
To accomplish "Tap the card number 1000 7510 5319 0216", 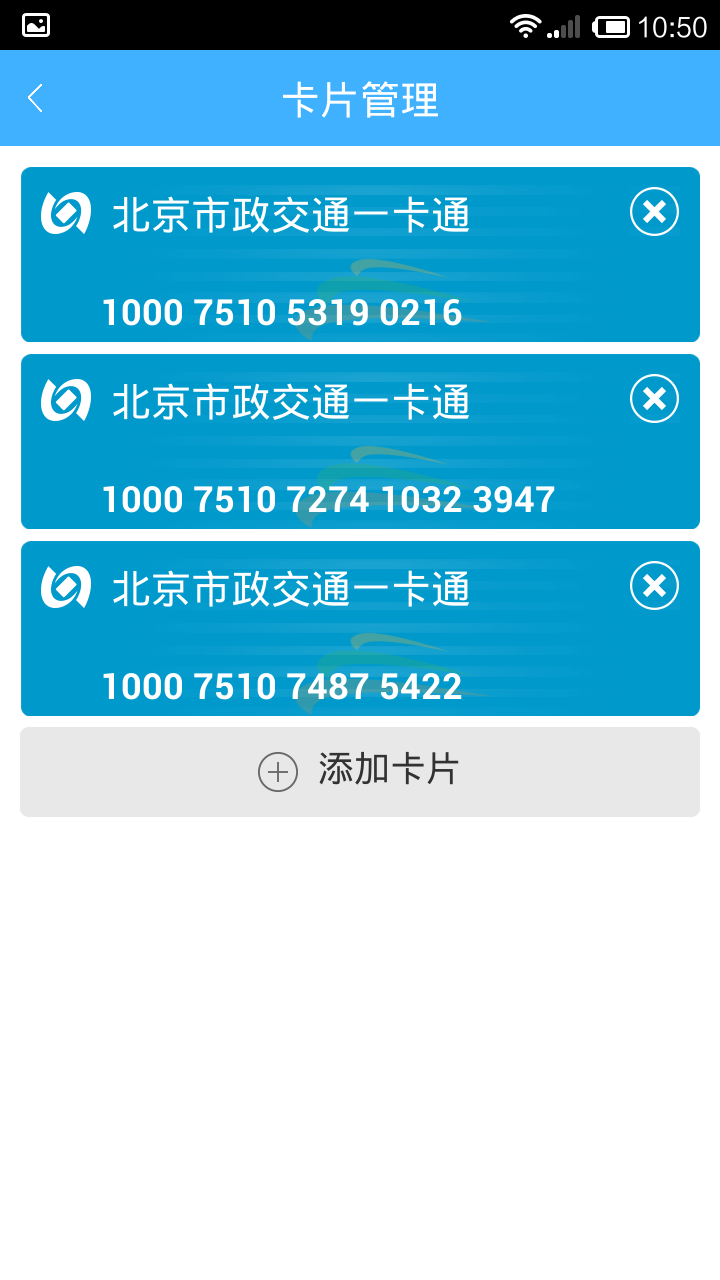I will [281, 312].
